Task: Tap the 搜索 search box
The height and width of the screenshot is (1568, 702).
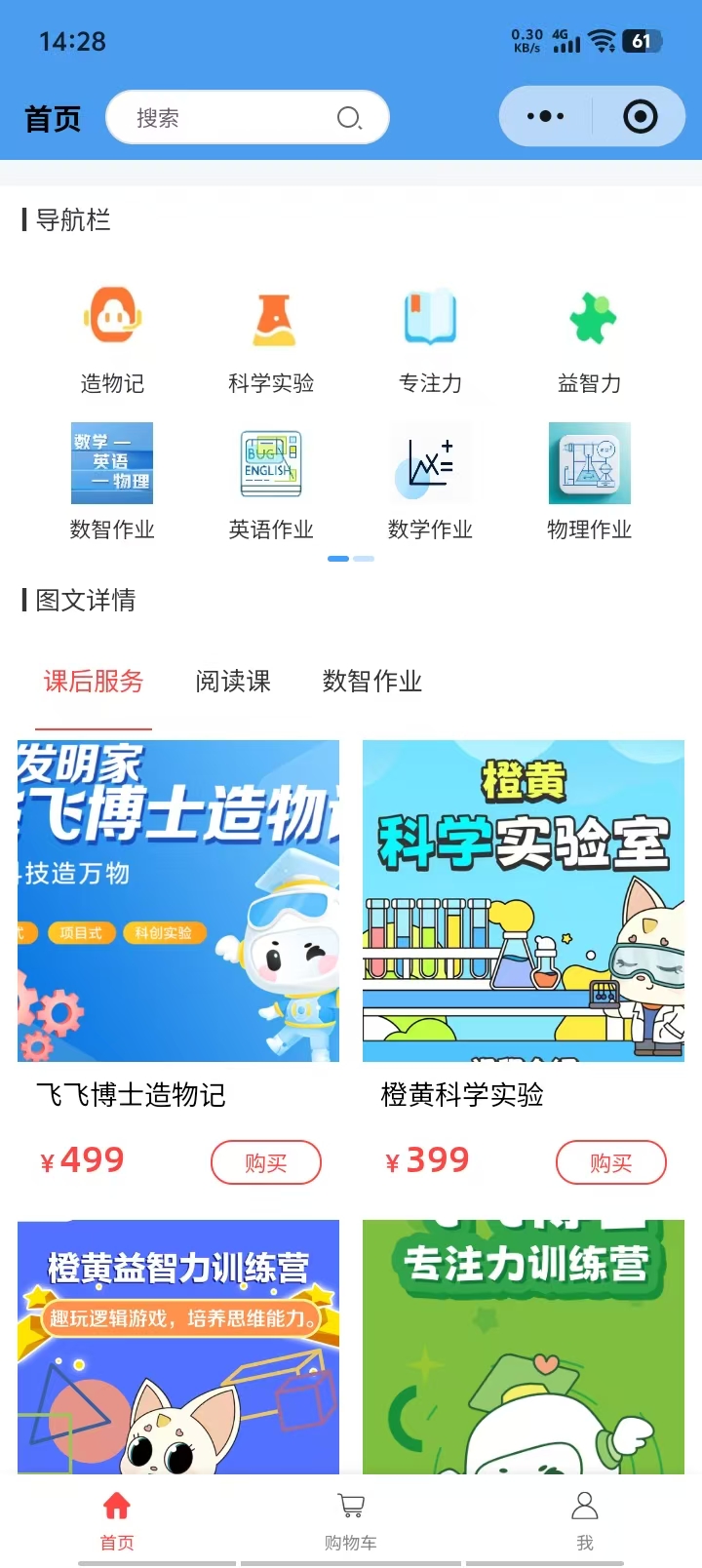Action: 234,118
